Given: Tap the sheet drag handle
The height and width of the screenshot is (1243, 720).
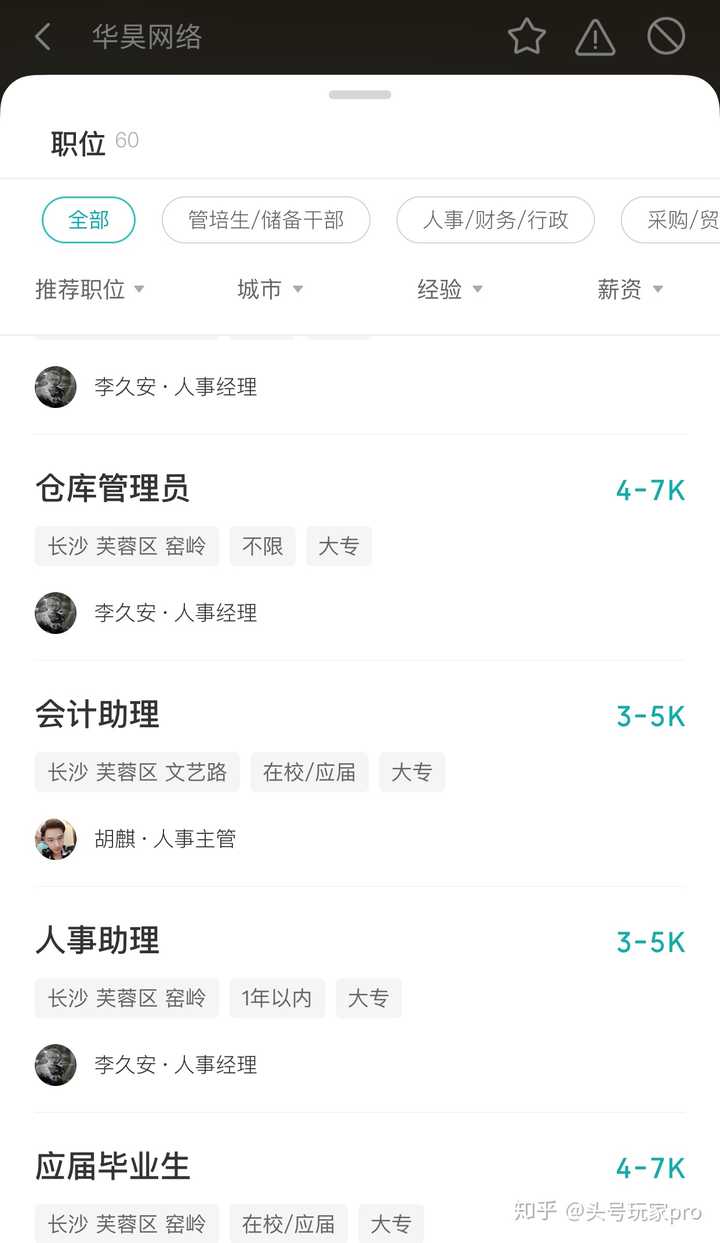Looking at the screenshot, I should tap(360, 95).
